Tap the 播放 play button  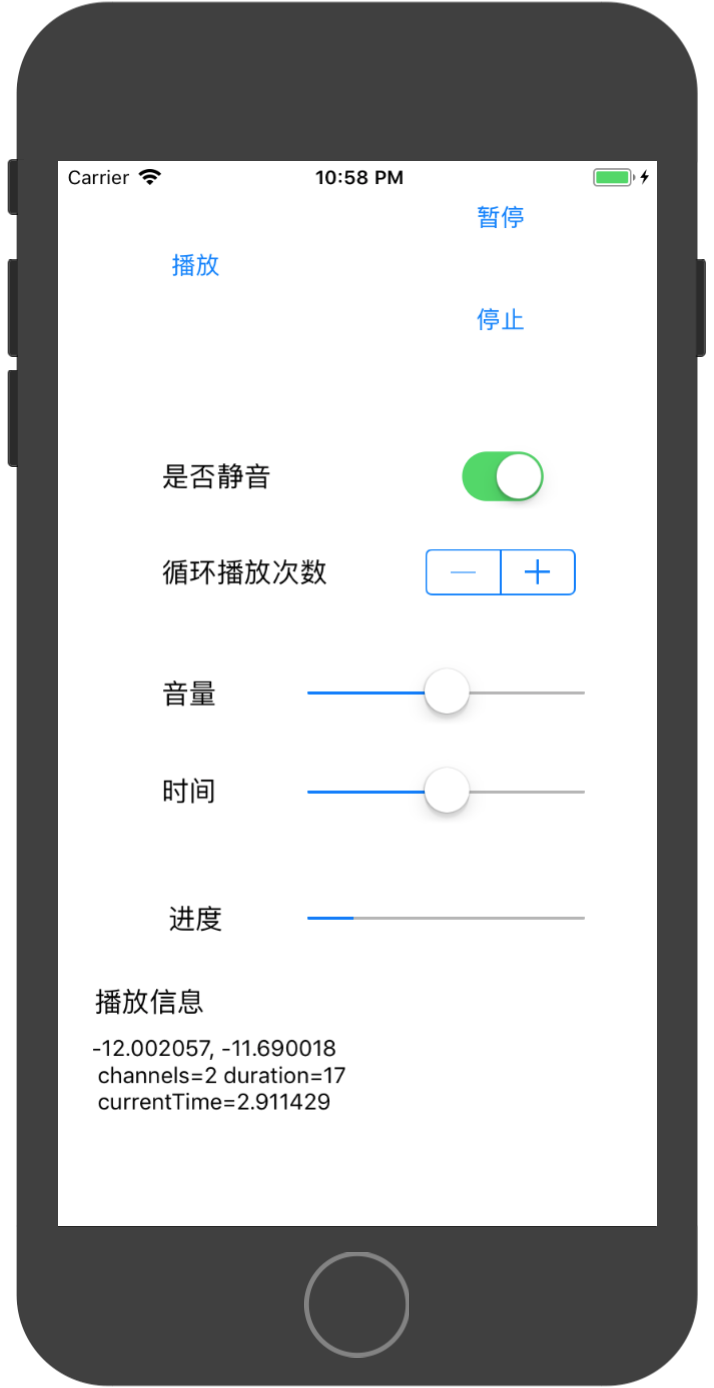click(x=195, y=265)
